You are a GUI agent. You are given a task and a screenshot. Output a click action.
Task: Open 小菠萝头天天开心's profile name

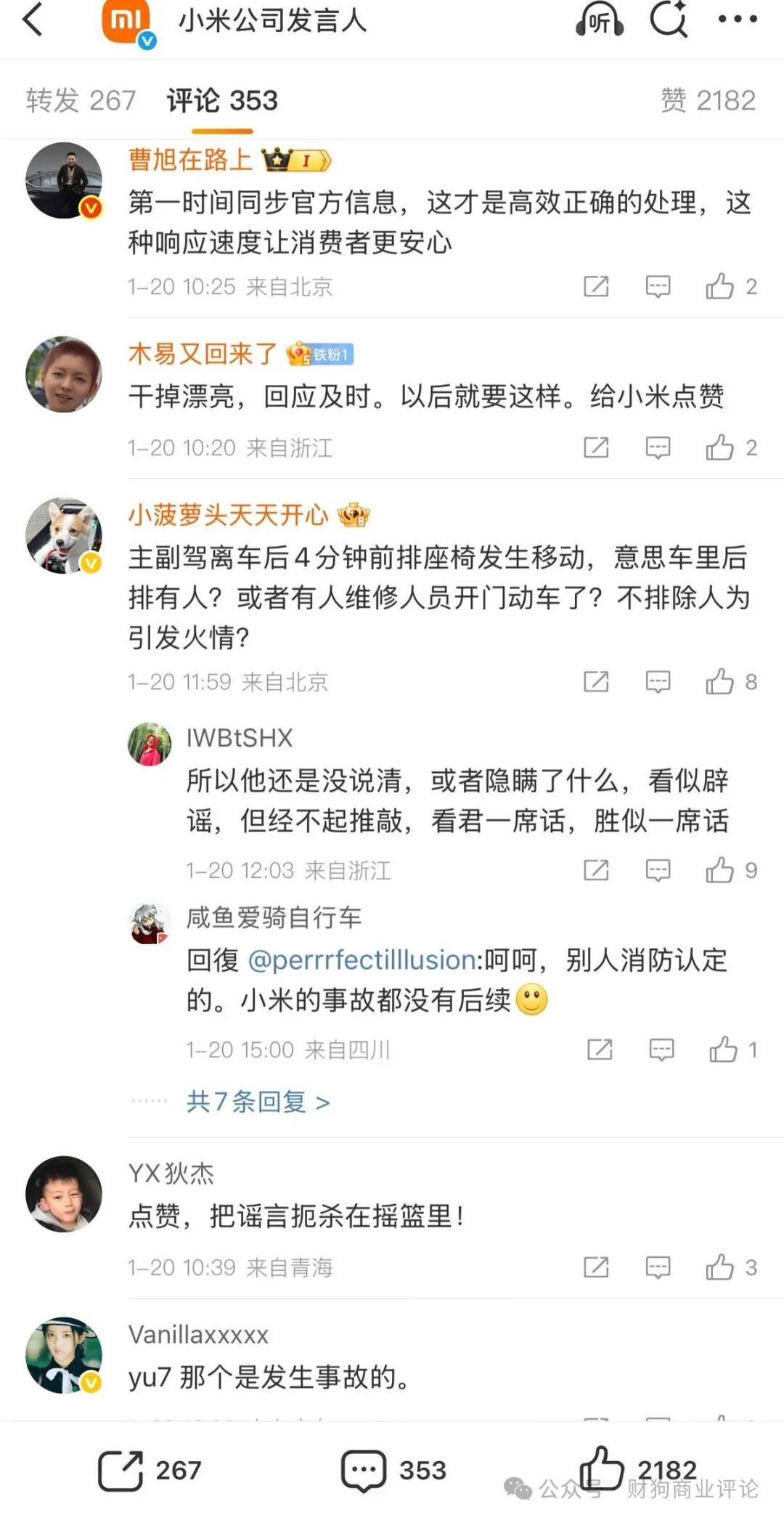tap(228, 515)
